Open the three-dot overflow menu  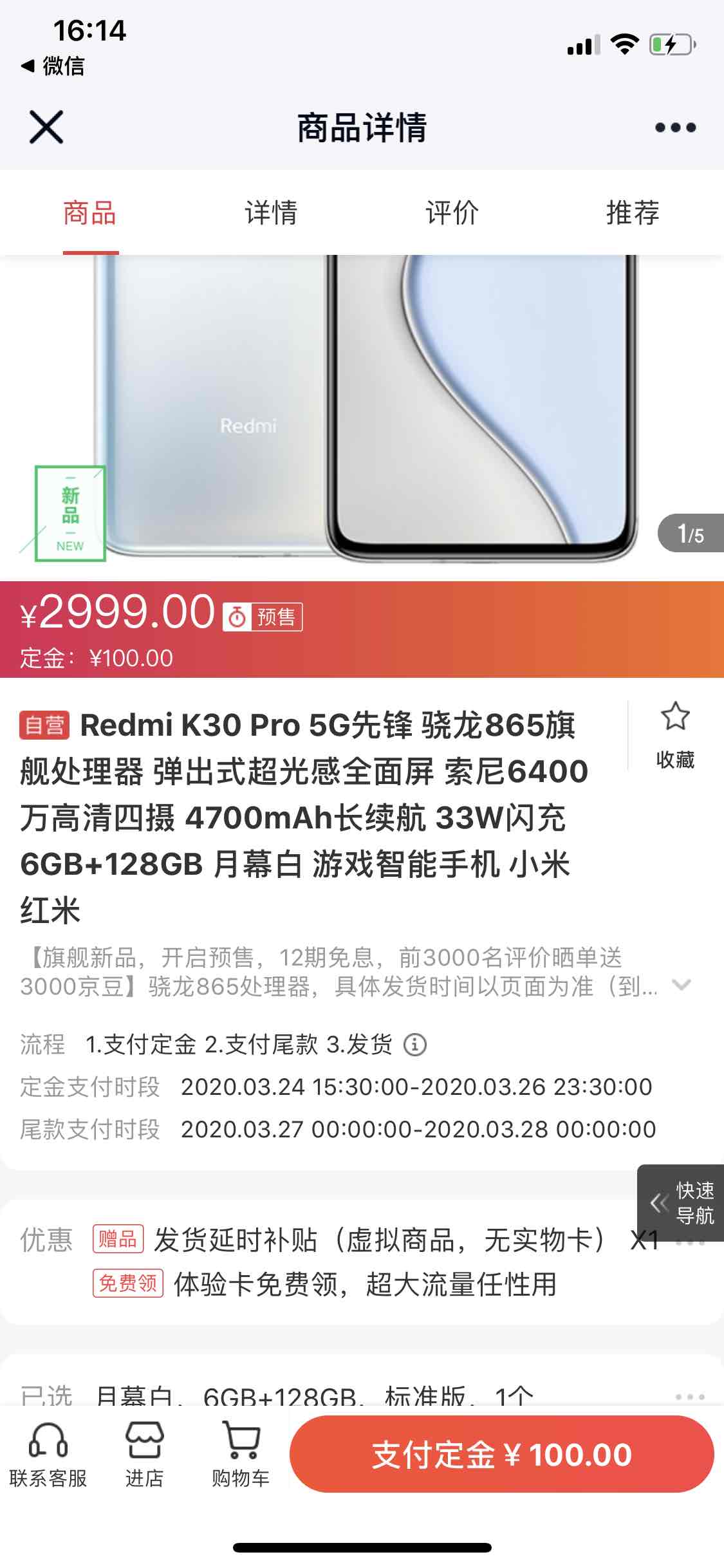675,127
